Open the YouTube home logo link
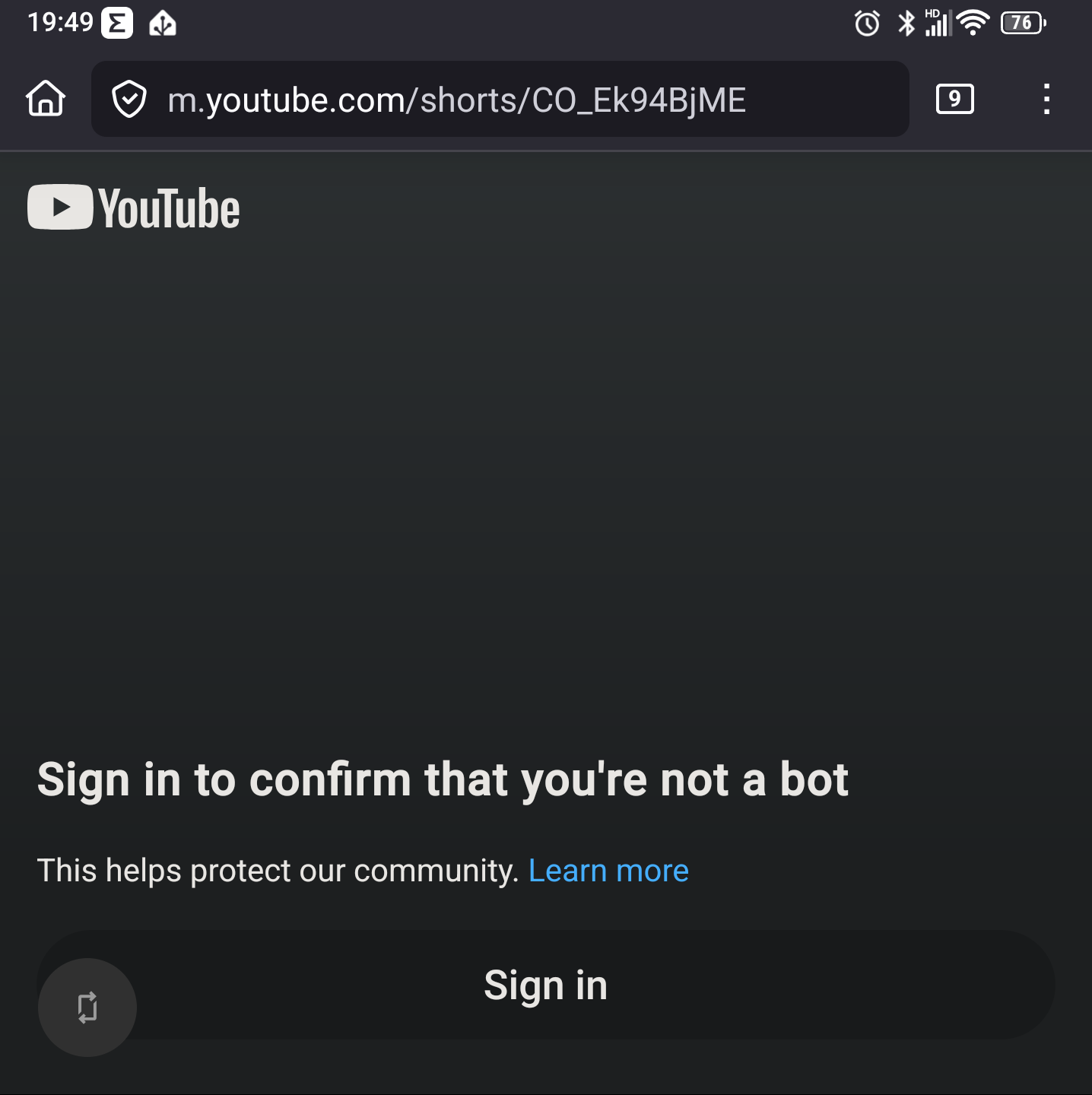 coord(134,208)
